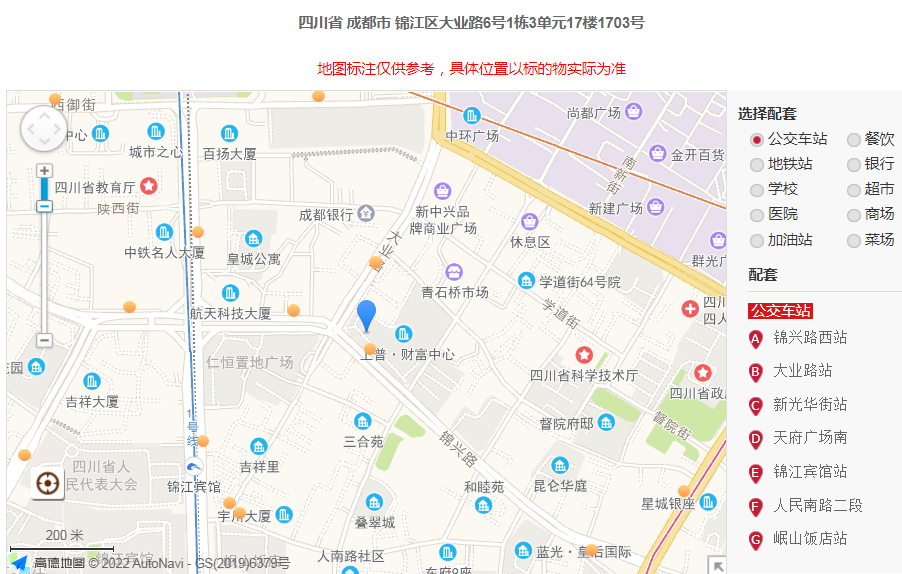This screenshot has height=574, width=902.
Task: Choose the 加油站 facility option
Action: [x=757, y=241]
